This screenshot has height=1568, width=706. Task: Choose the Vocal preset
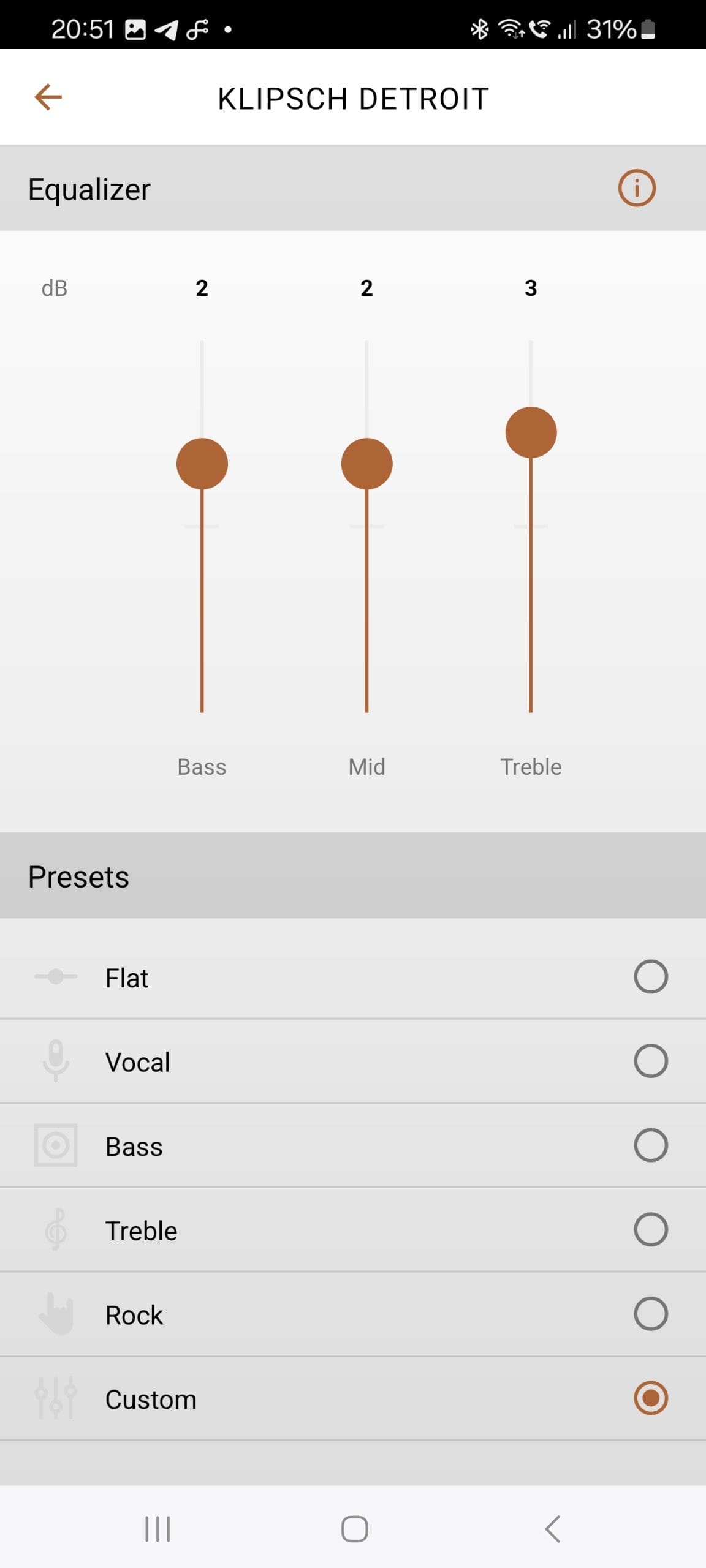pos(353,1061)
